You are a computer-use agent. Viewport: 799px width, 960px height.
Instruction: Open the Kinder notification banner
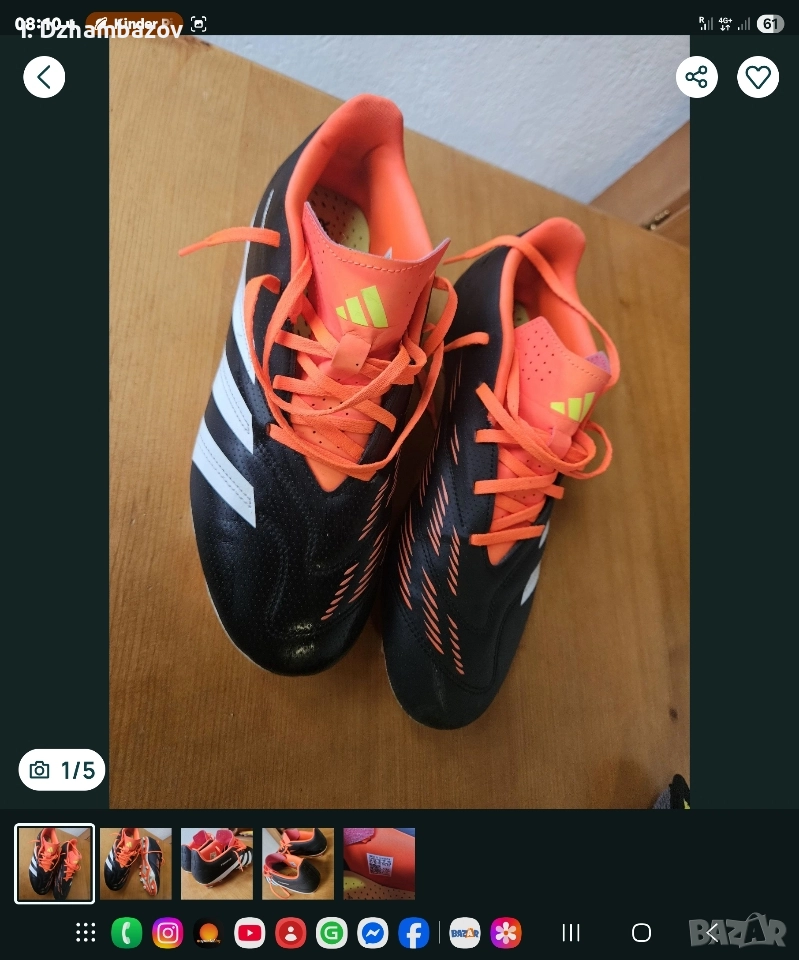point(135,22)
